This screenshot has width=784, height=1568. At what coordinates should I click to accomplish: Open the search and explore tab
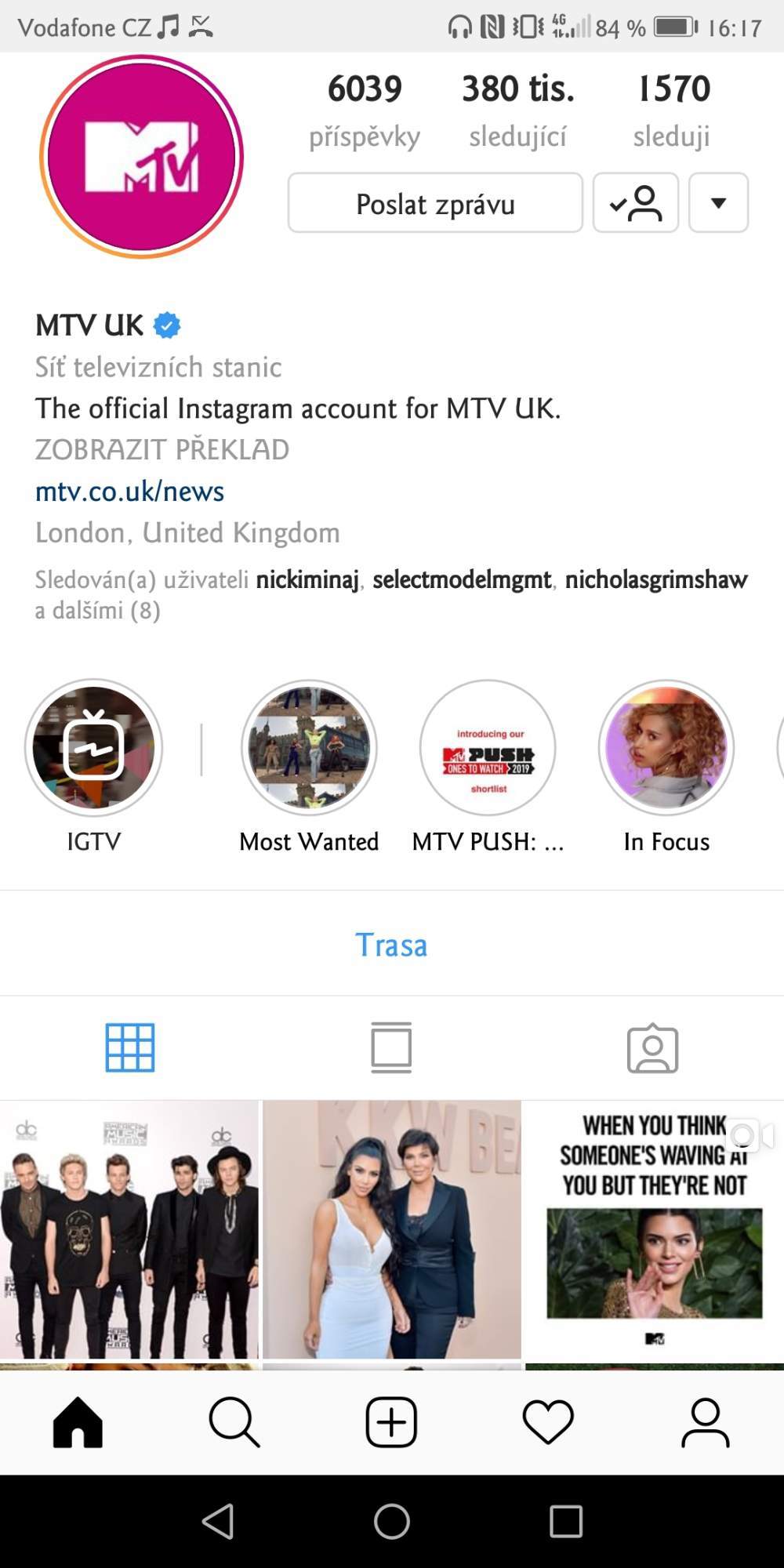coord(234,1421)
